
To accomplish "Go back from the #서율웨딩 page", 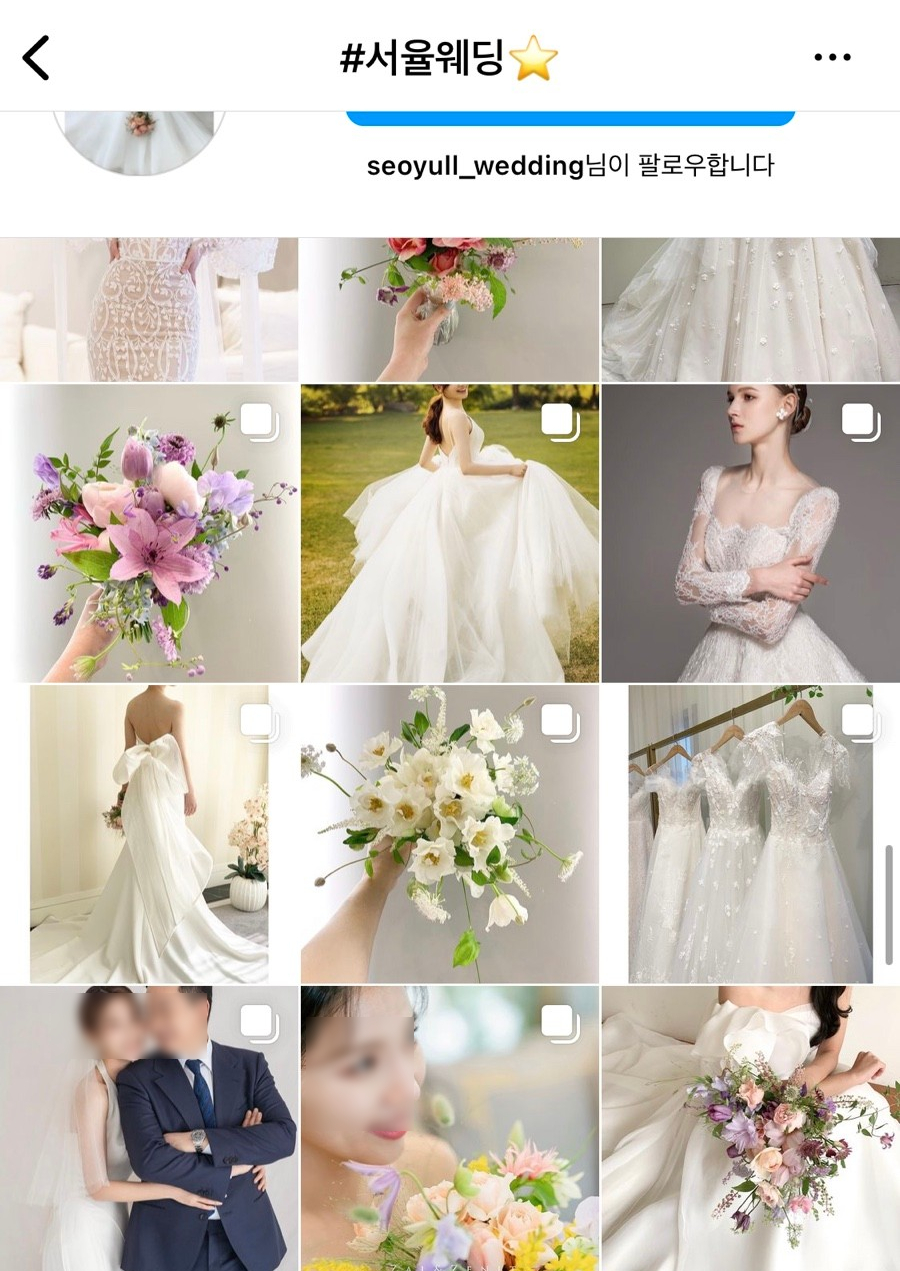I will pyautogui.click(x=37, y=58).
